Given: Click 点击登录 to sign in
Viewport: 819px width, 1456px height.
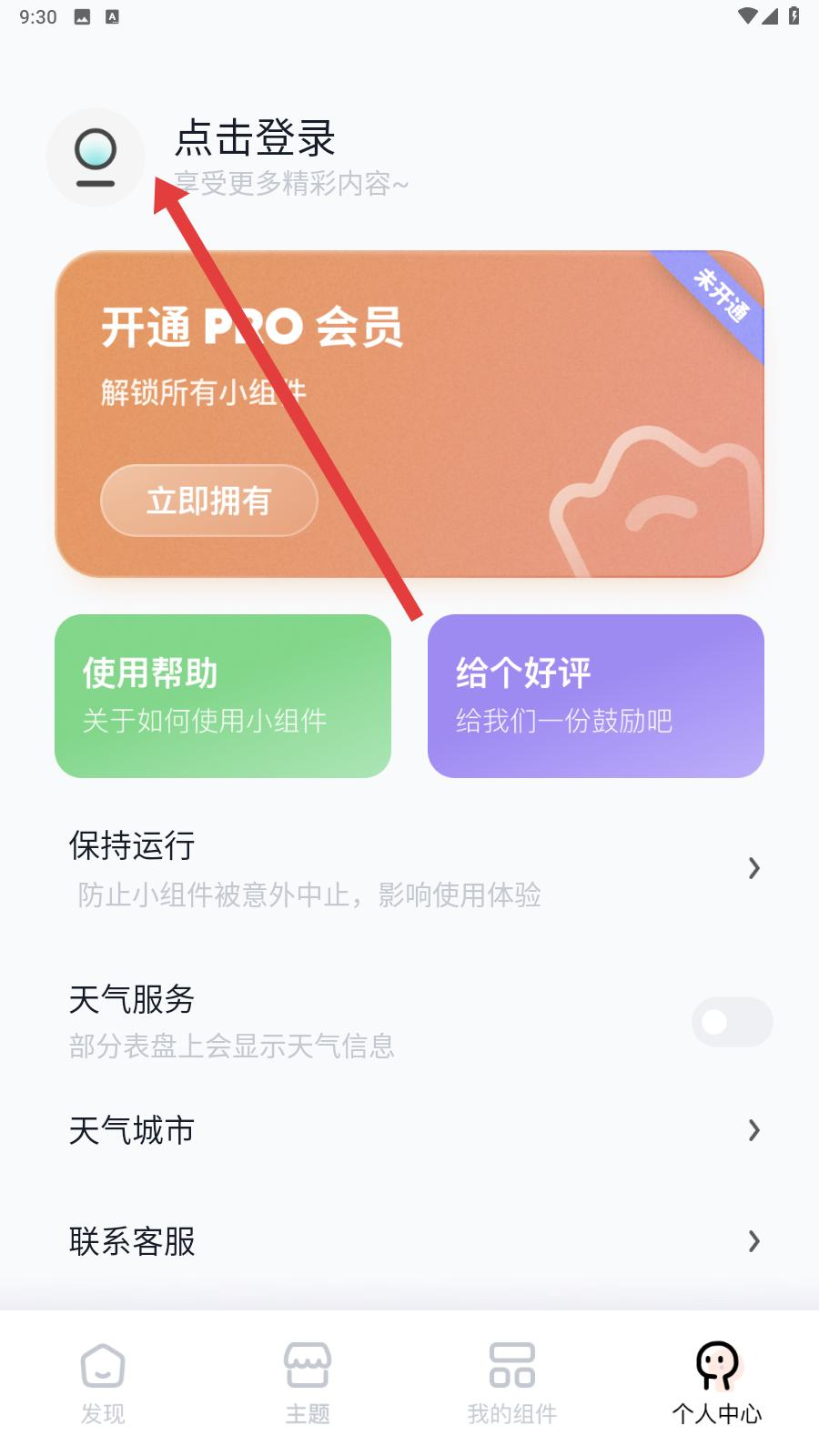Looking at the screenshot, I should click(255, 140).
